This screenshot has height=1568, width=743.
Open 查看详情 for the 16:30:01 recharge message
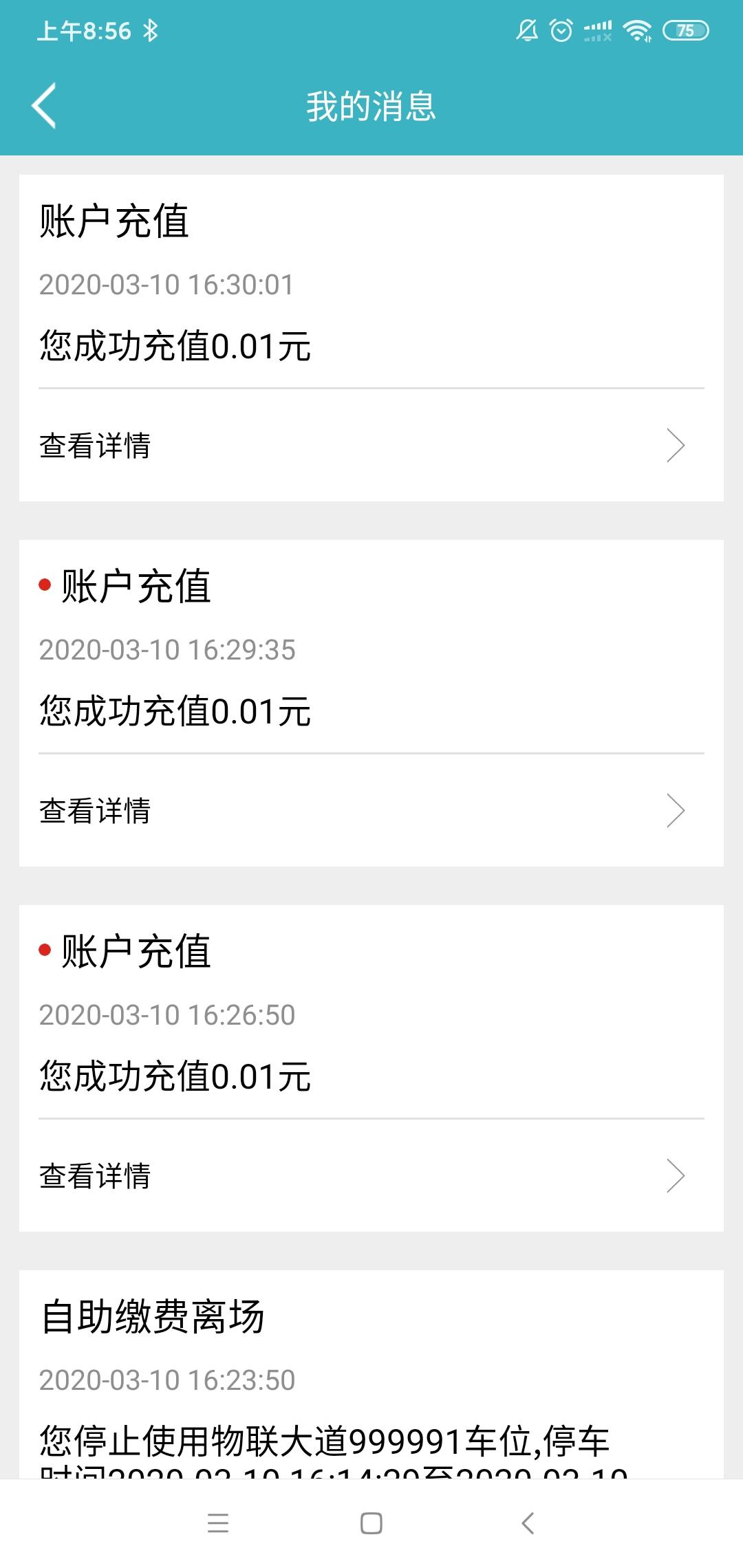[371, 446]
